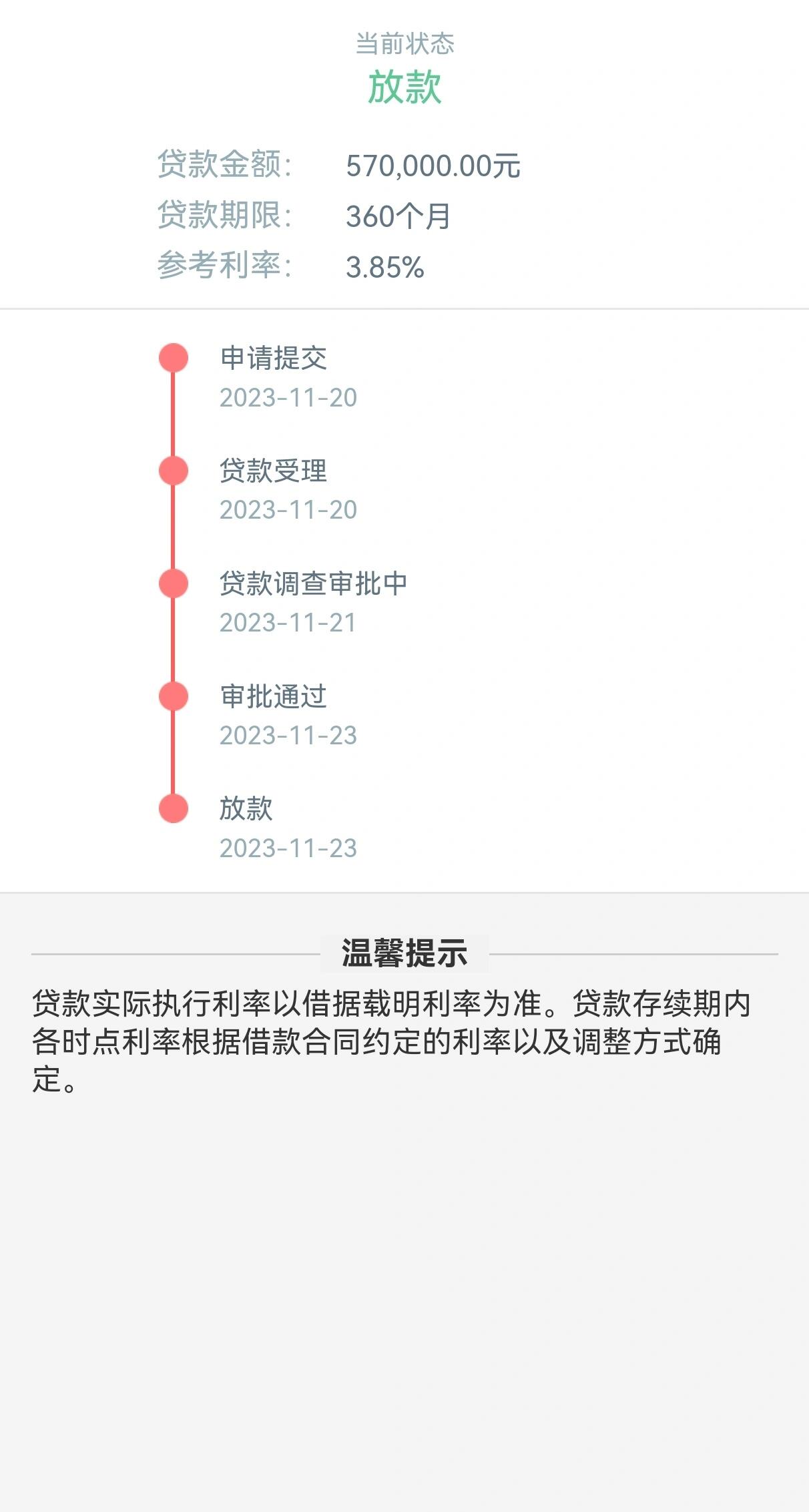Image resolution: width=809 pixels, height=1512 pixels.
Task: Click the 放款 timeline dot
Action: [x=173, y=808]
